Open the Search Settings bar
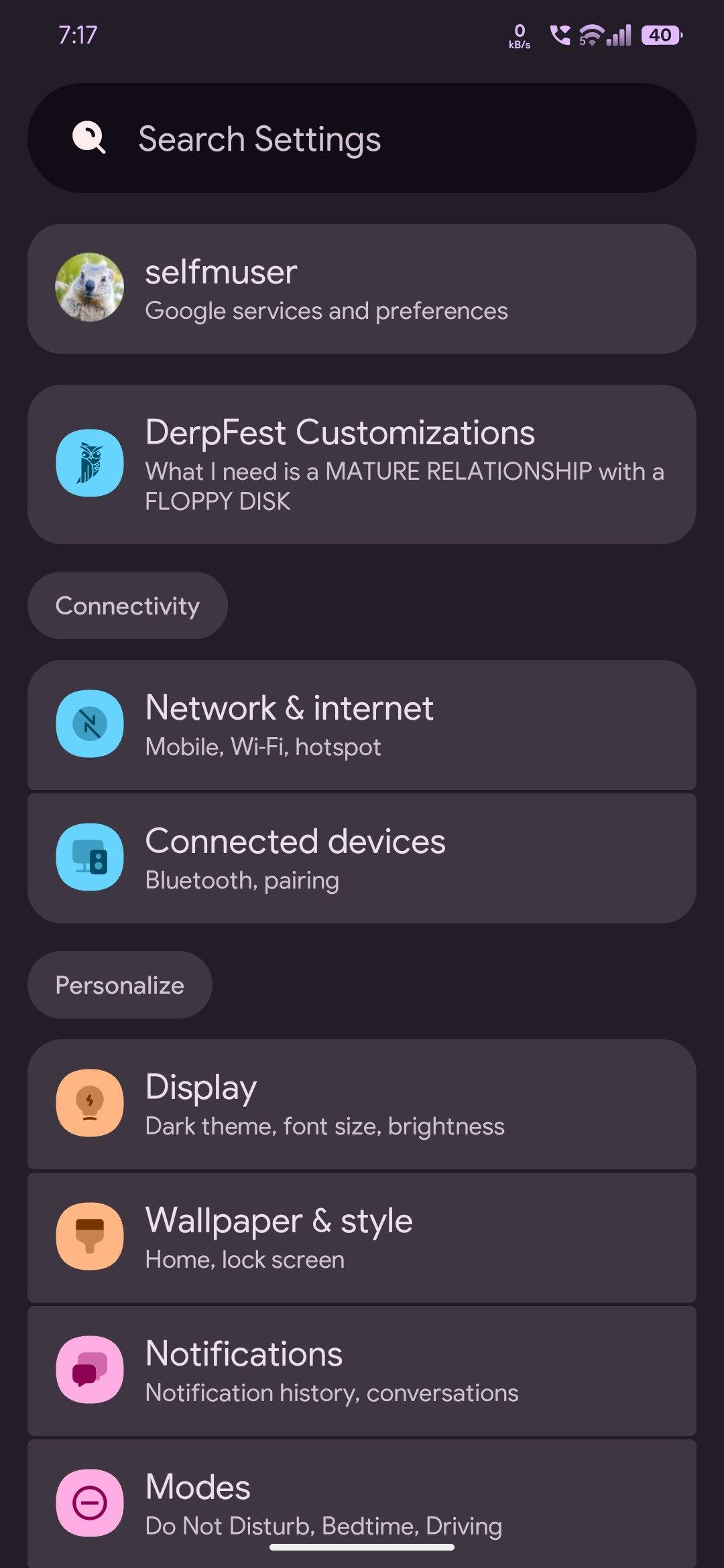724x1568 pixels. coord(362,138)
